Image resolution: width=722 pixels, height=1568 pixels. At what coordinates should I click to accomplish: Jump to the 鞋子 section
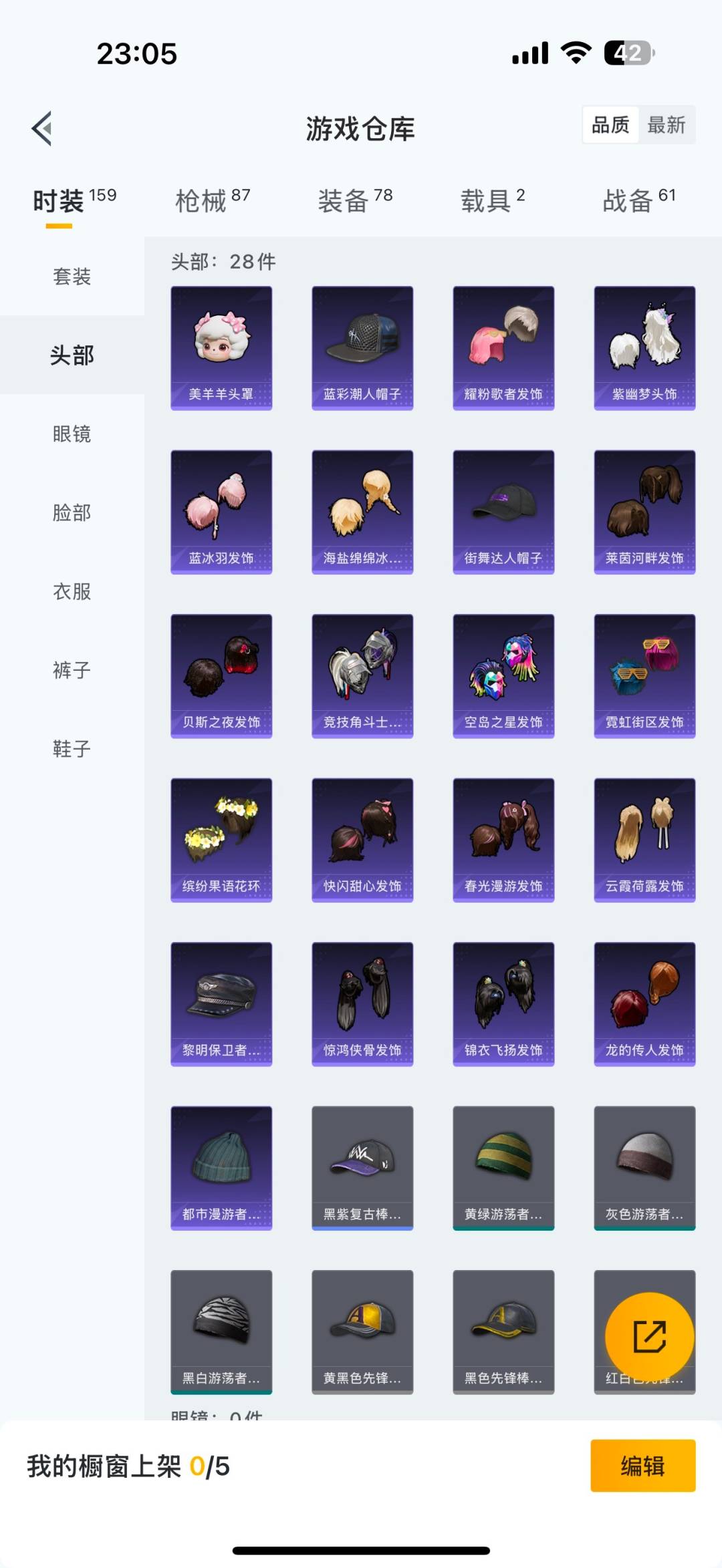coord(72,749)
